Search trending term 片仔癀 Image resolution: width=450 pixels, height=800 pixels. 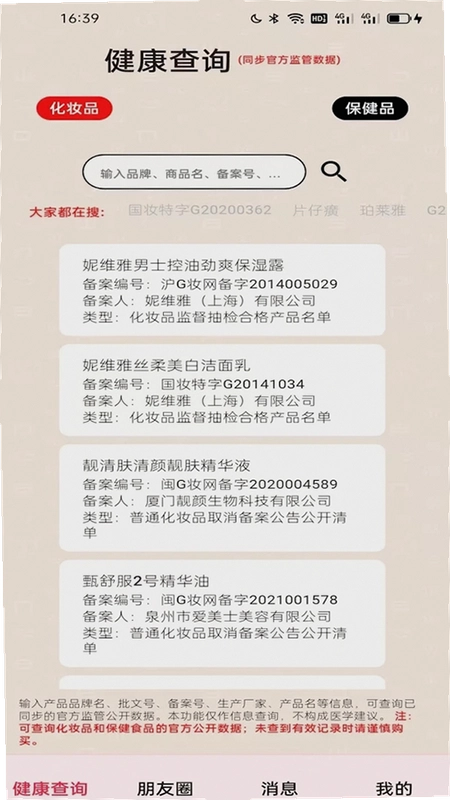(315, 210)
